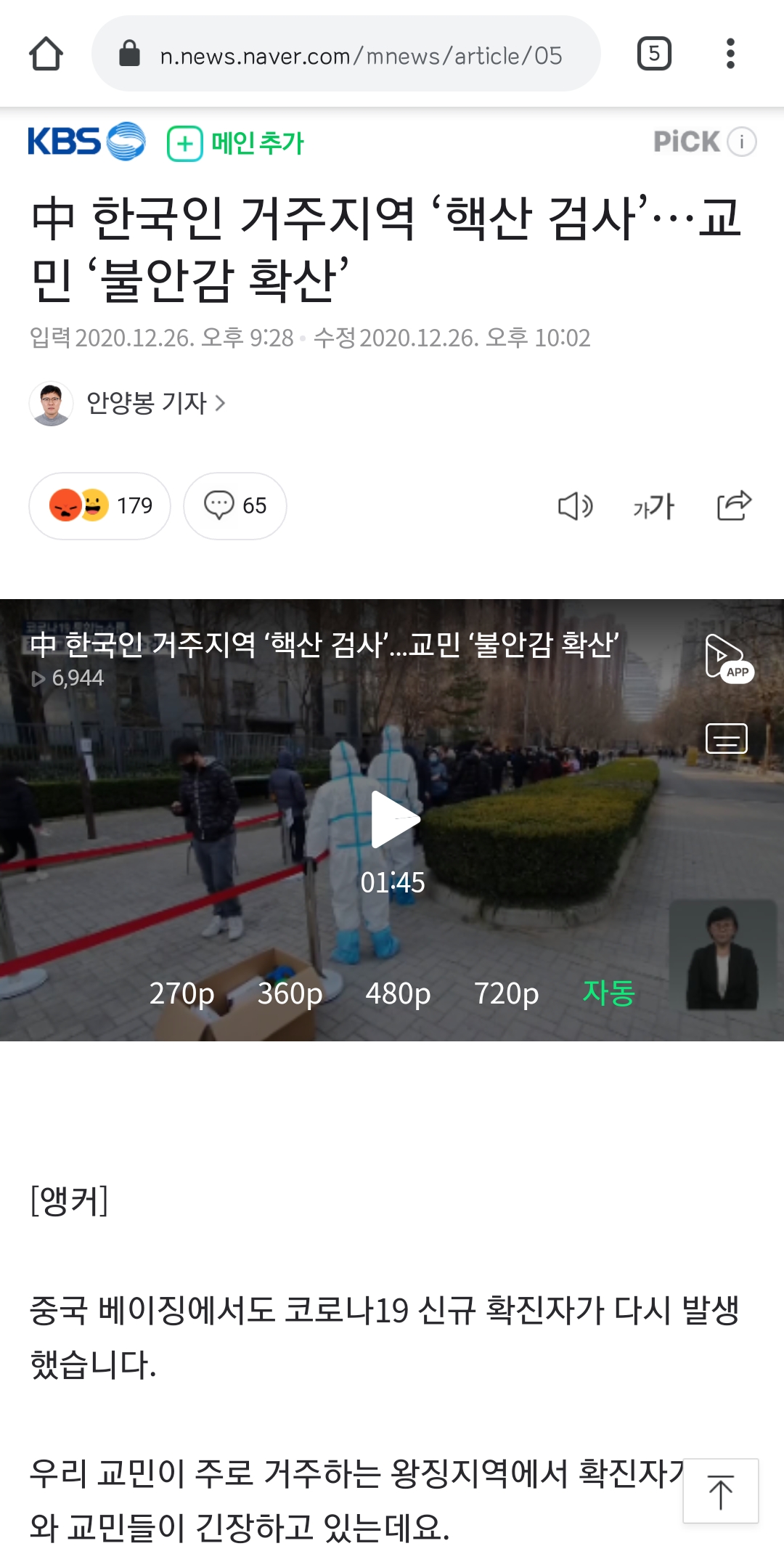Watch the video in the APP
784x1562 pixels.
(728, 658)
